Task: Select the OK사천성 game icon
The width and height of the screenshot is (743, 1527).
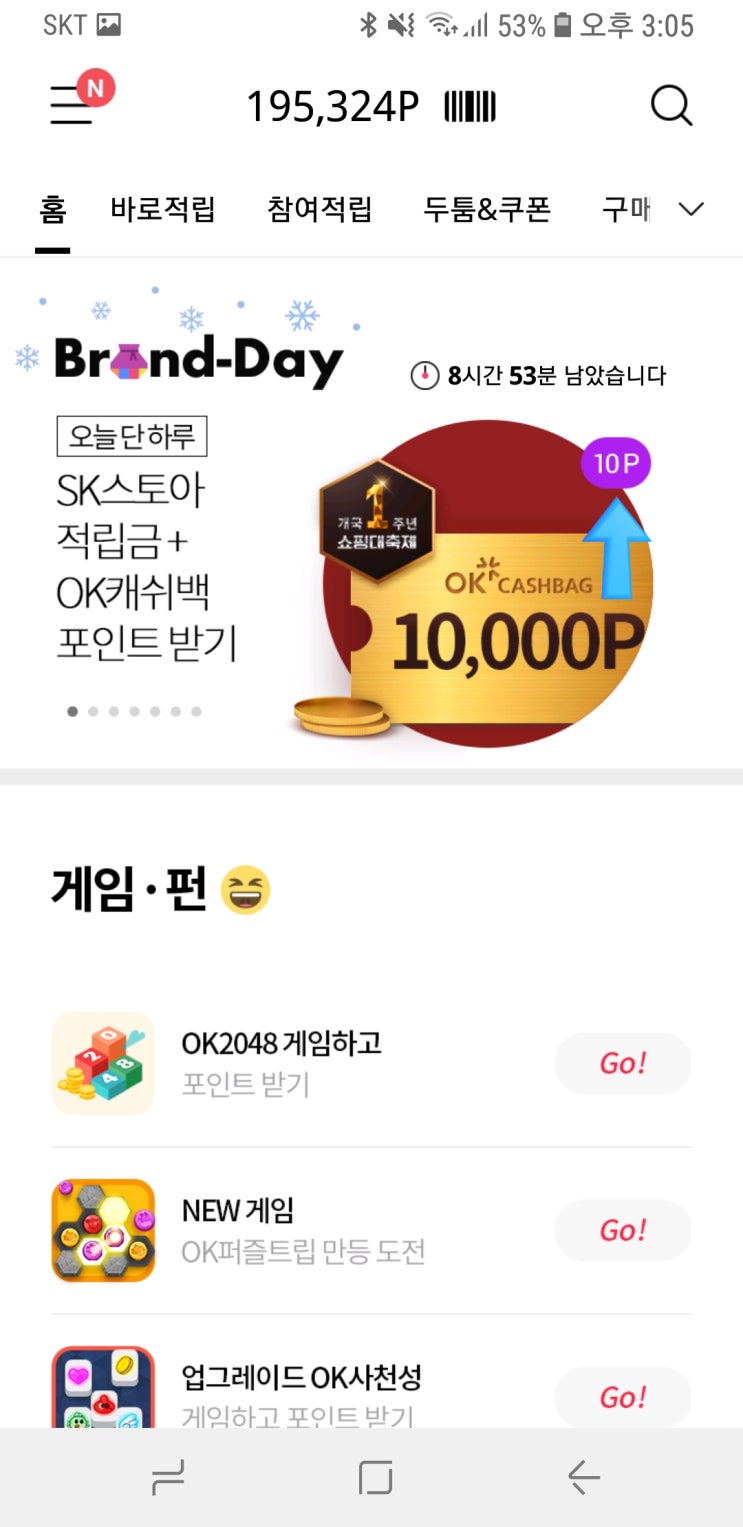Action: [x=103, y=1393]
